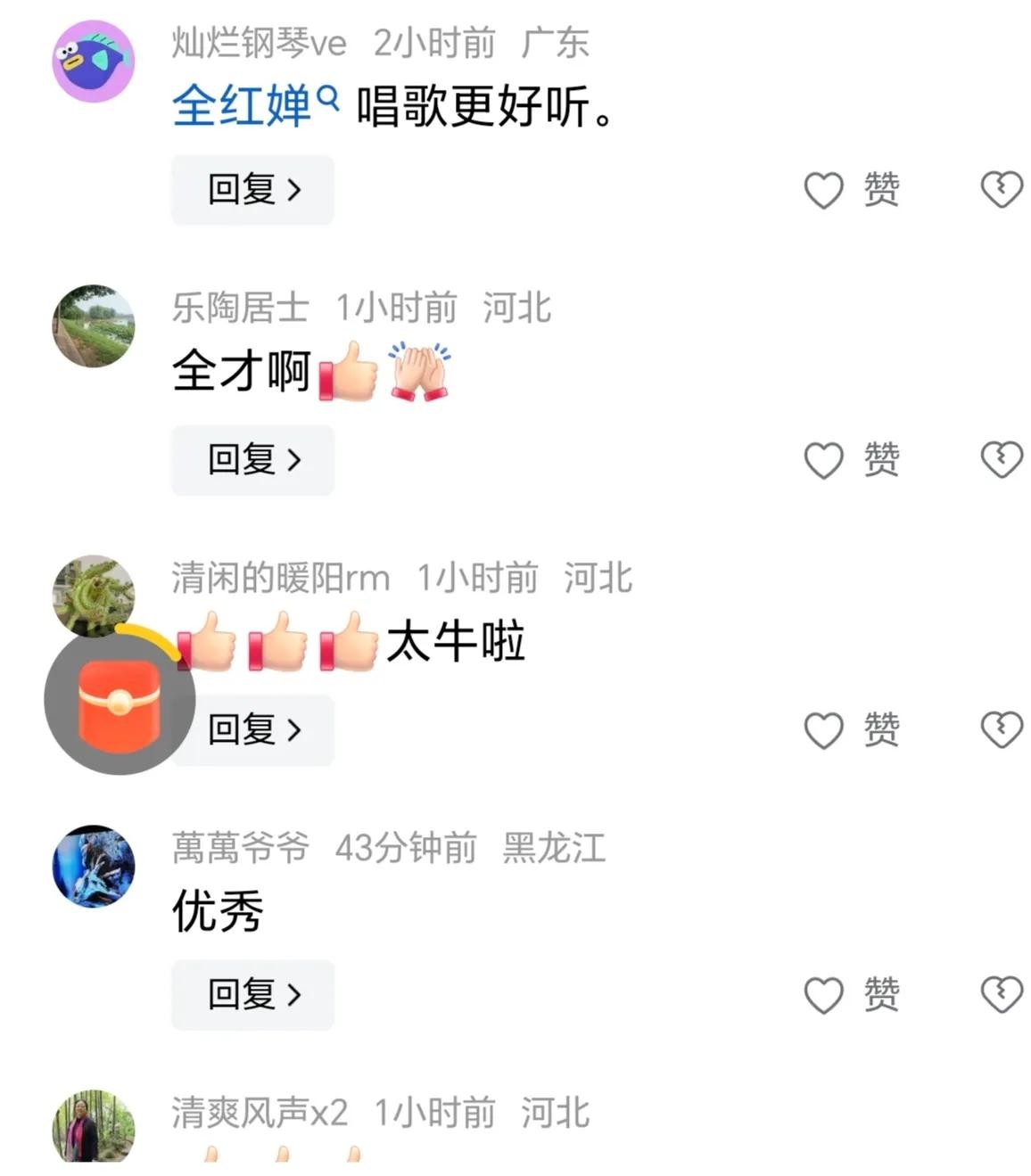1031x1176 pixels.
Task: View 萬萬爷爷's profile avatar
Action: [94, 866]
